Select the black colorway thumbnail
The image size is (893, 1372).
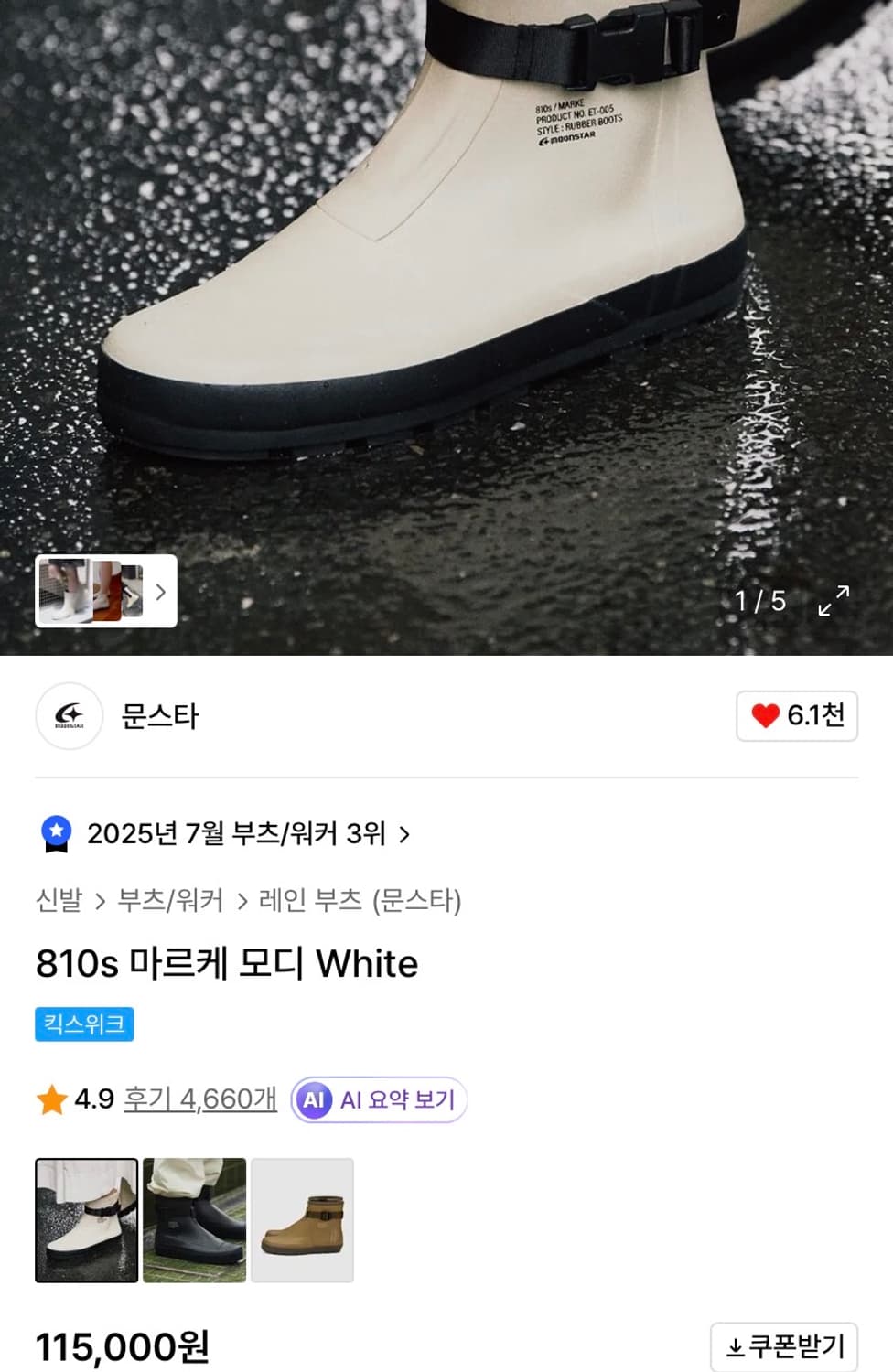click(x=194, y=1217)
